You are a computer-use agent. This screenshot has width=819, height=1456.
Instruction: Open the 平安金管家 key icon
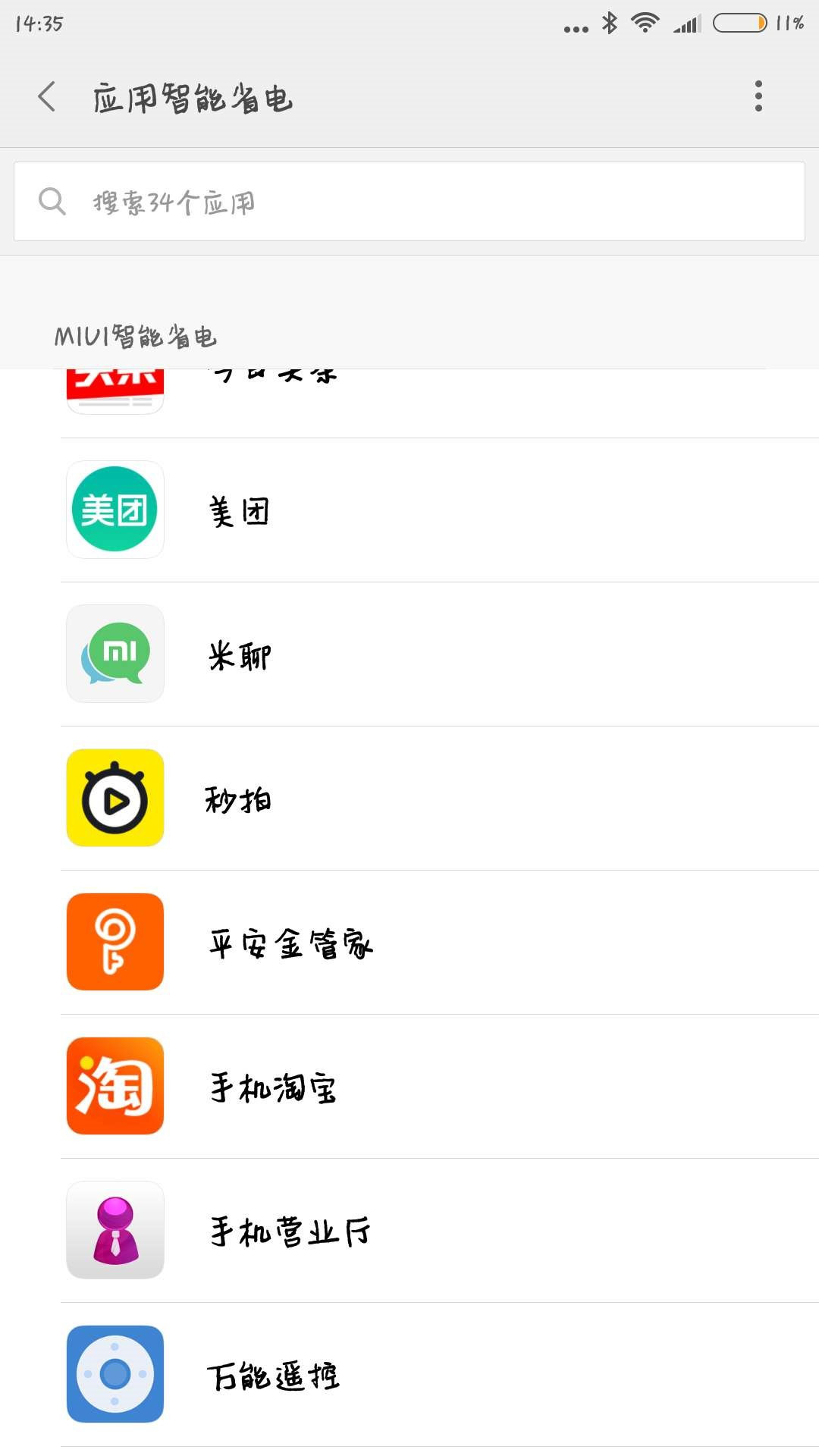(x=115, y=944)
